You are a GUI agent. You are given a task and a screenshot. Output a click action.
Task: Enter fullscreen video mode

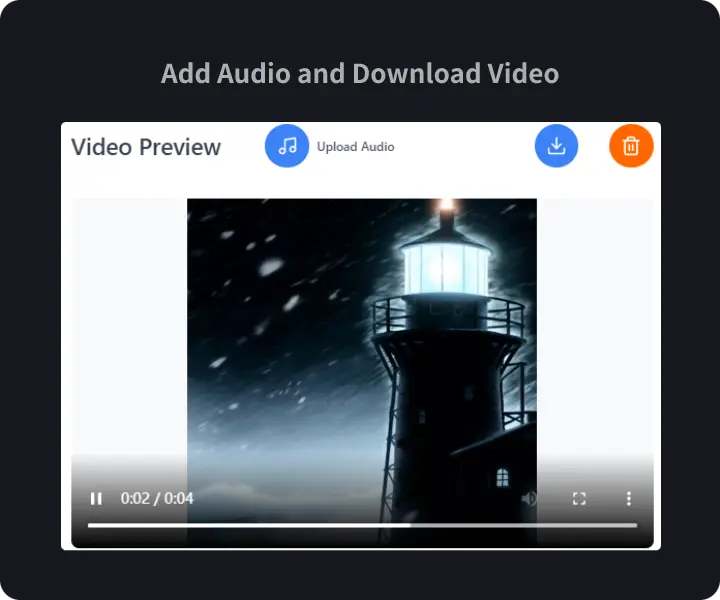[x=579, y=498]
